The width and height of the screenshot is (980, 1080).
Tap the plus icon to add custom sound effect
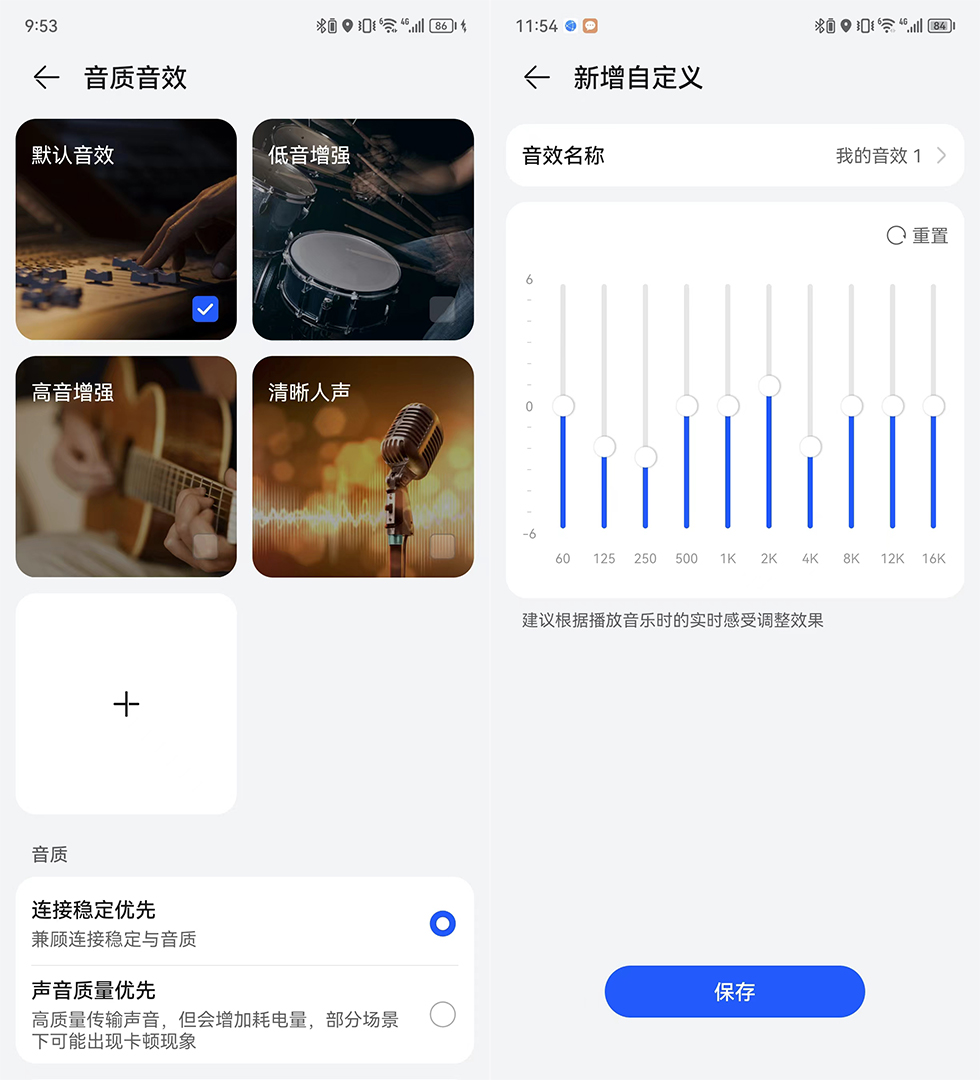pos(125,703)
